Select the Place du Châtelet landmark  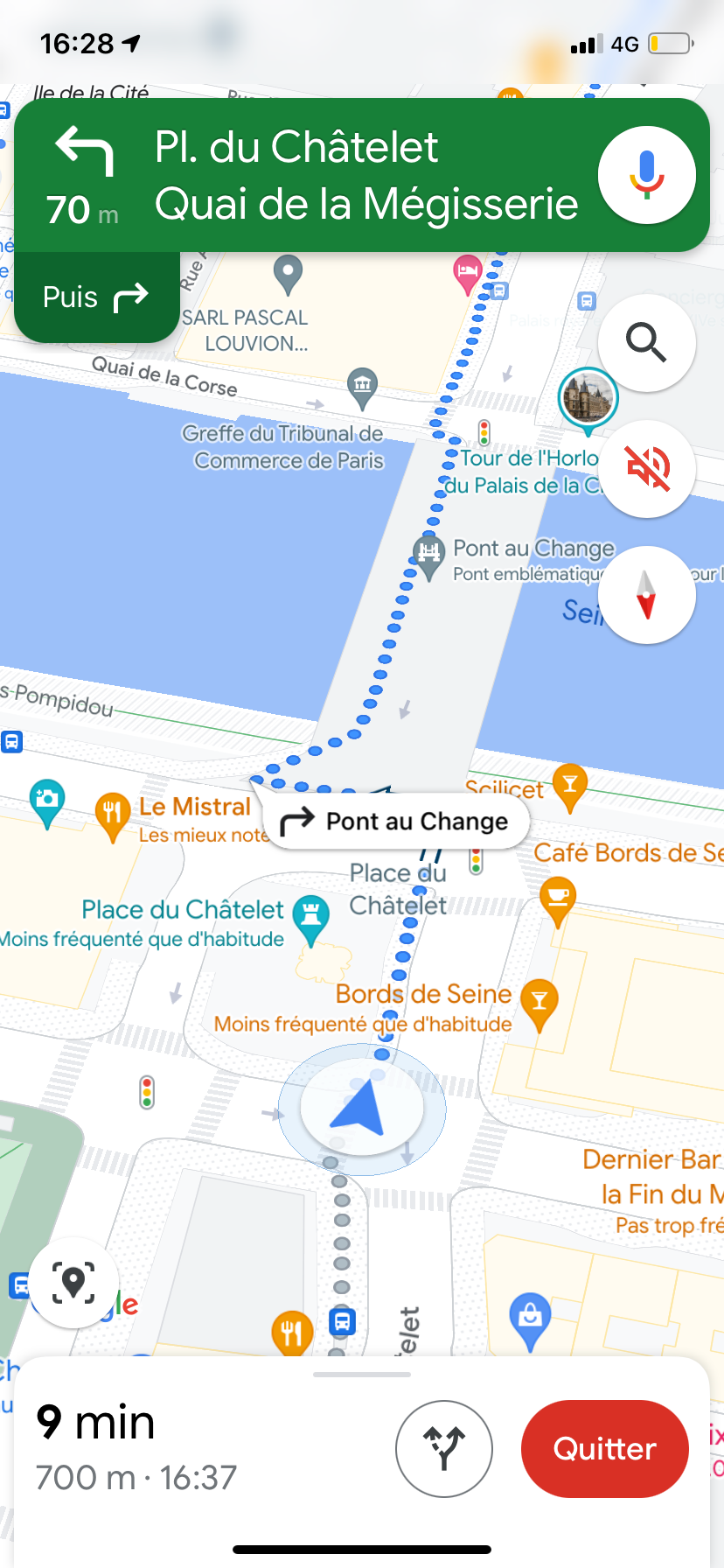[x=310, y=919]
